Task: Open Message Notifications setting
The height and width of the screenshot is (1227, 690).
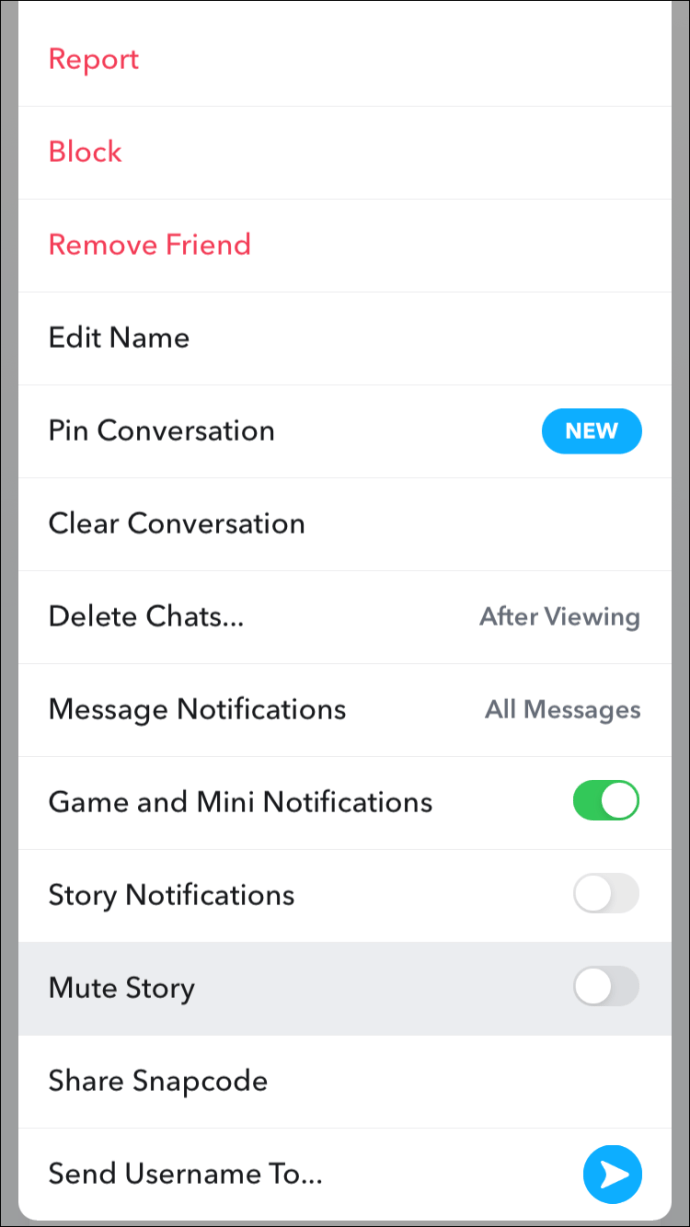Action: point(197,710)
